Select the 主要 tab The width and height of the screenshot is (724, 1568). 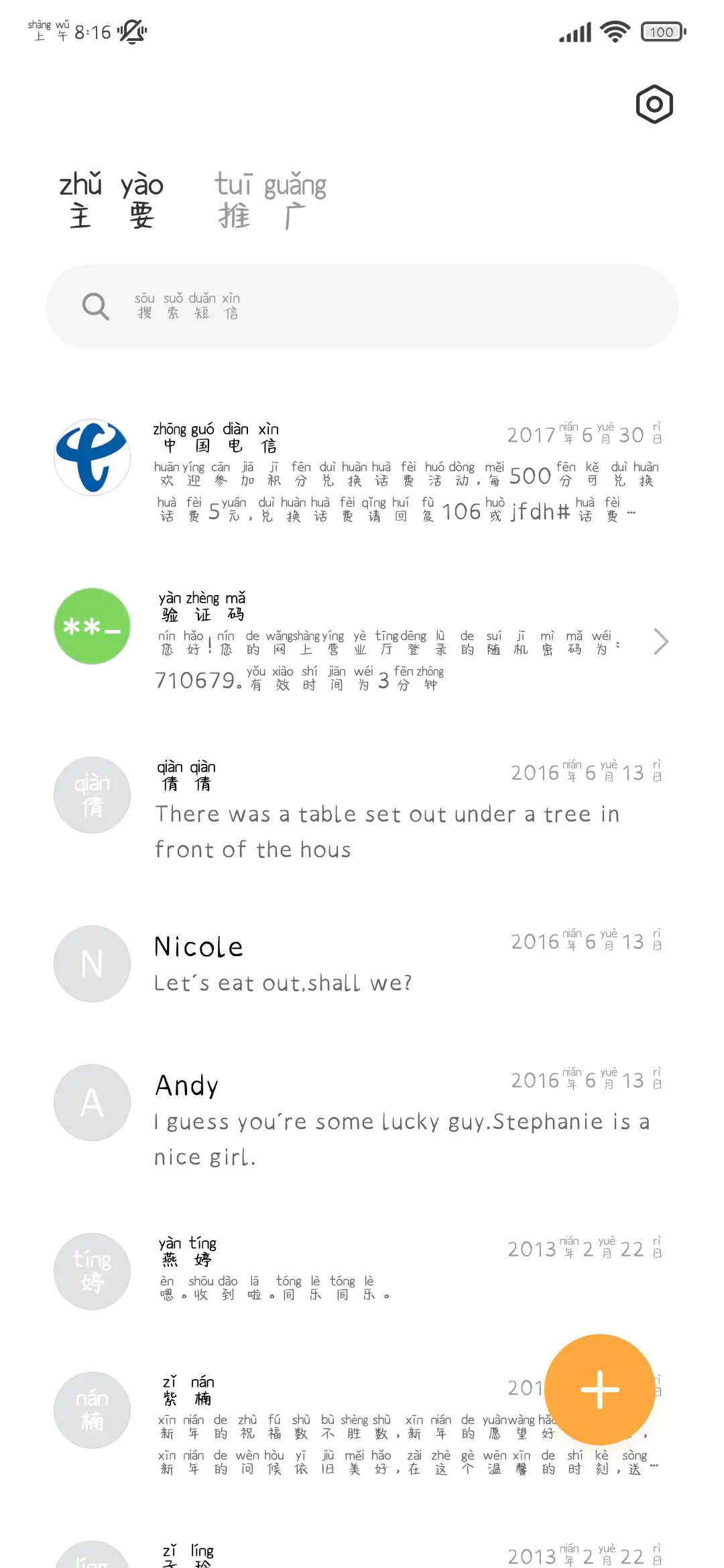tap(111, 200)
